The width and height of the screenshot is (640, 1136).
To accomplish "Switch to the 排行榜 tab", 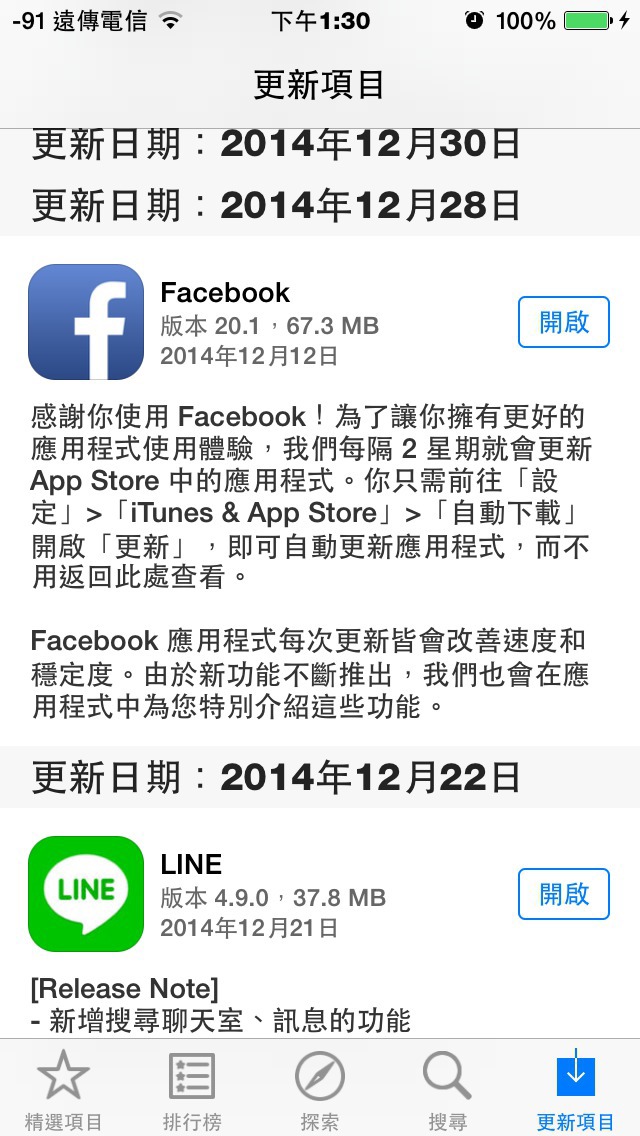I will point(192,1090).
